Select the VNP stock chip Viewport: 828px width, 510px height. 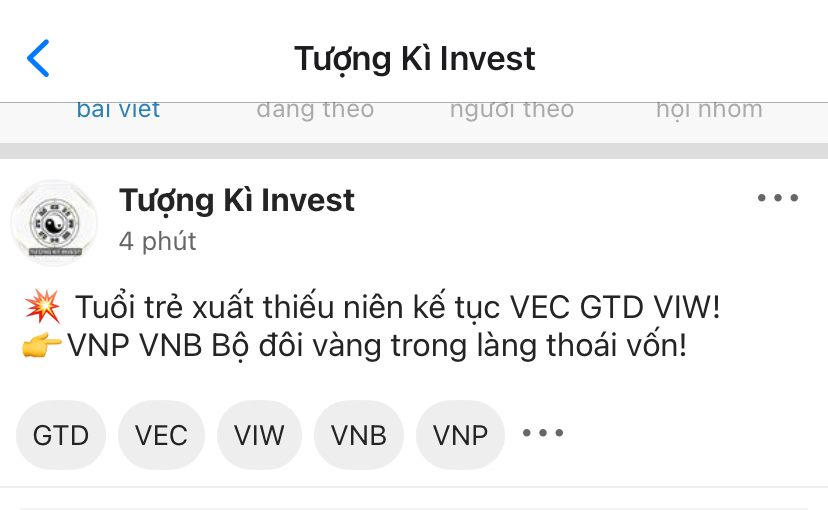[460, 435]
